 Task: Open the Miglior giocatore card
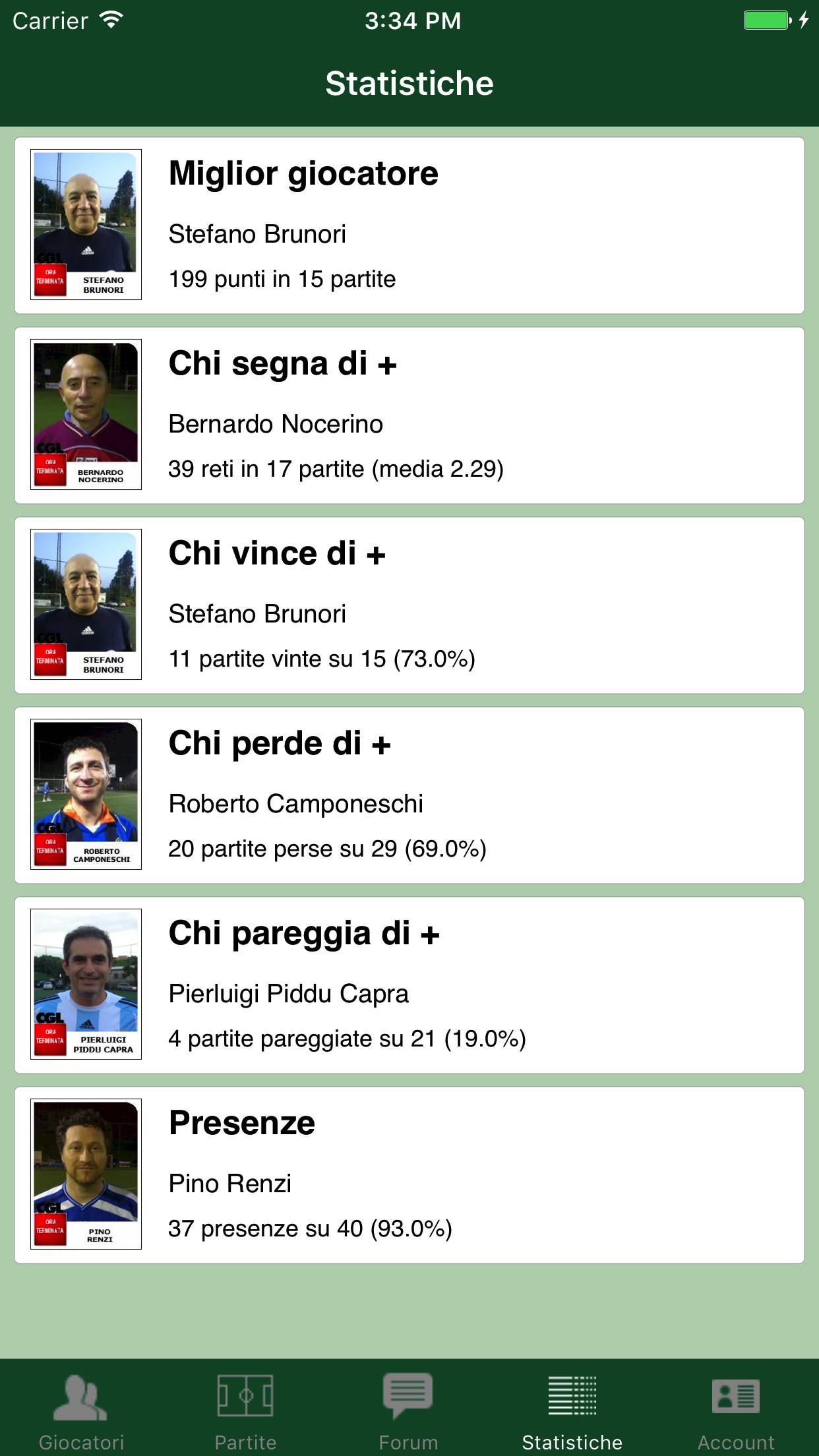tap(409, 226)
